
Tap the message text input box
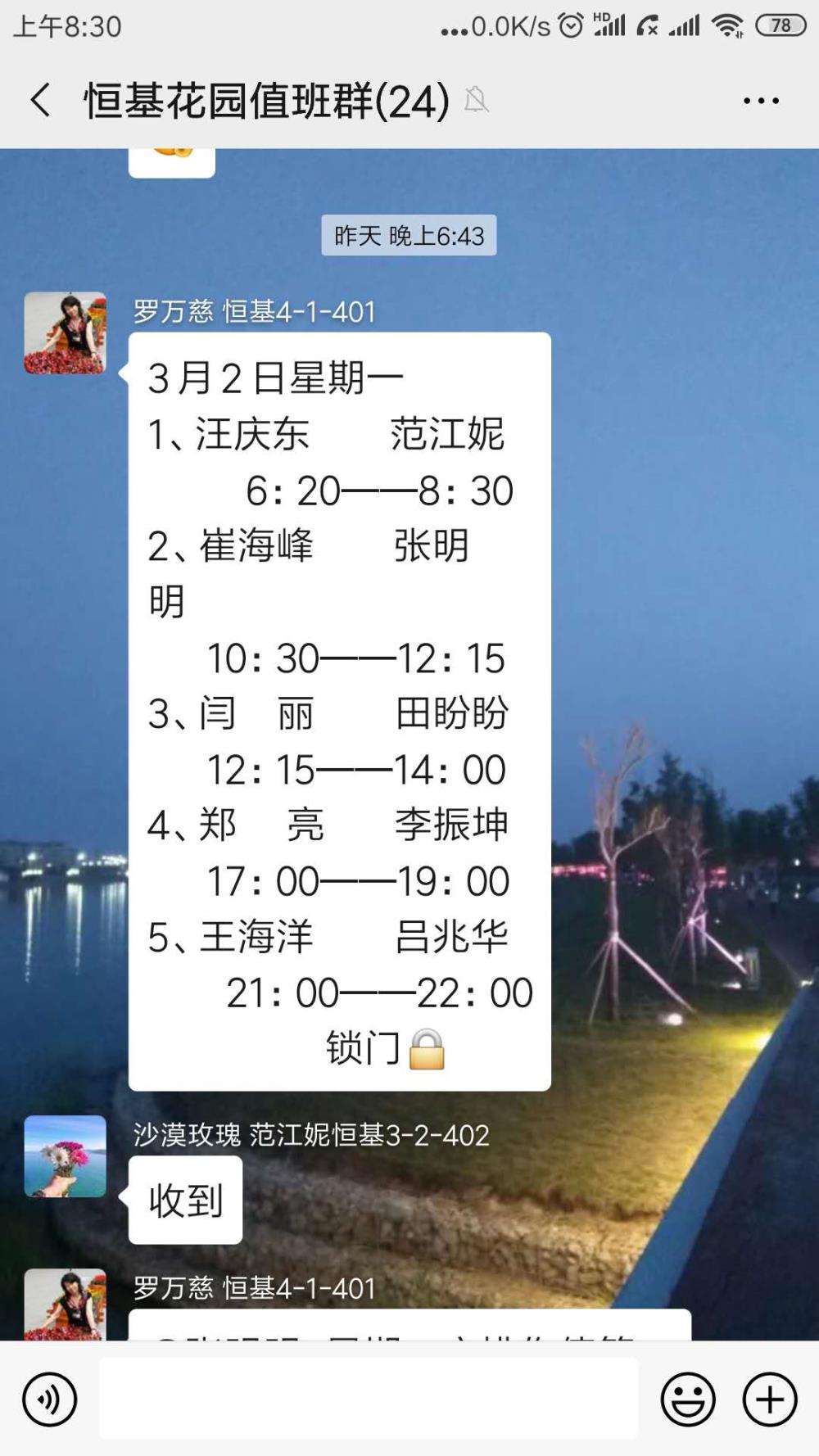[369, 1399]
